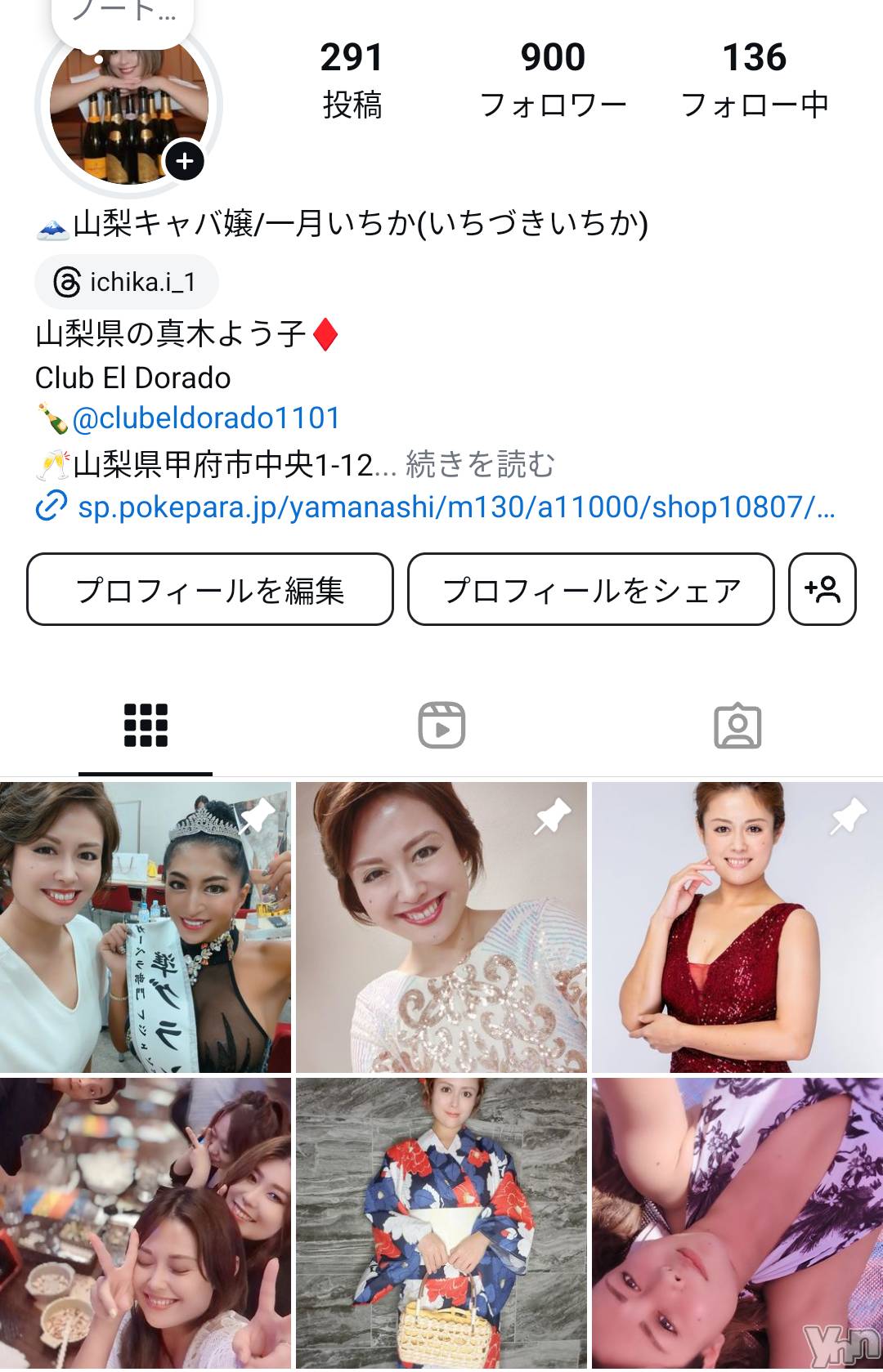
Task: Switch to the tagged photos tab
Action: point(737,726)
